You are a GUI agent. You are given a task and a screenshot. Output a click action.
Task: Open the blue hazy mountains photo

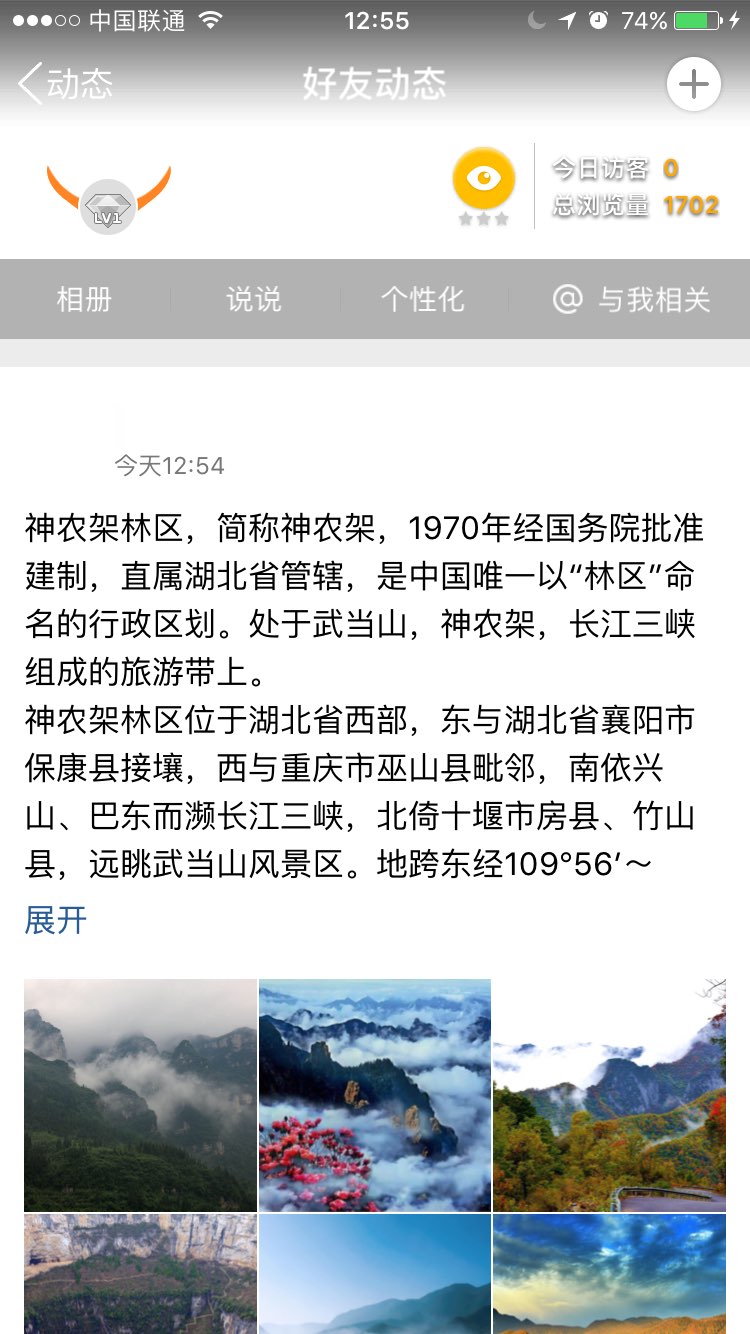pyautogui.click(x=375, y=1274)
